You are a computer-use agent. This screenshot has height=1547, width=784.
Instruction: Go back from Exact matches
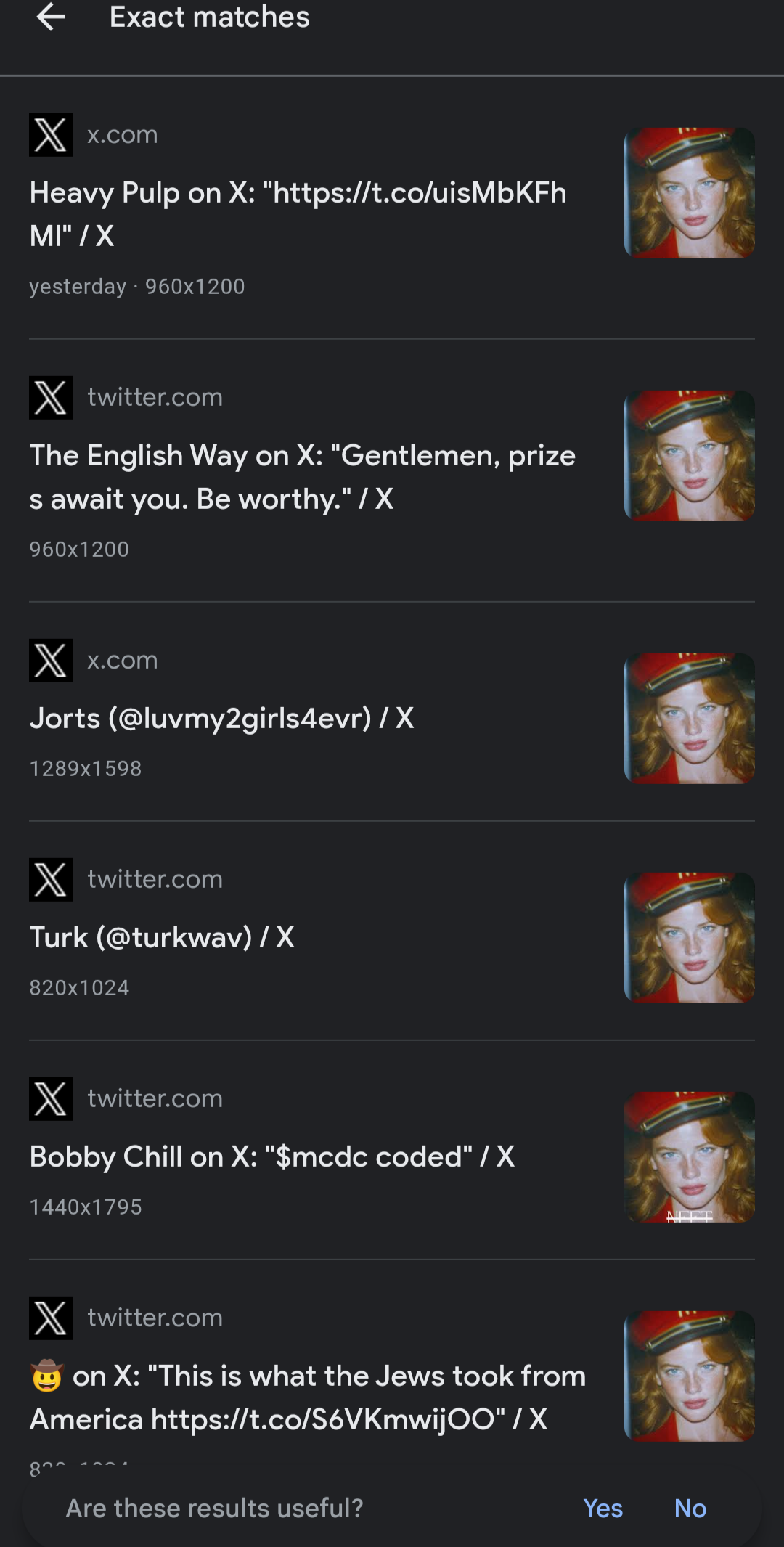click(51, 17)
